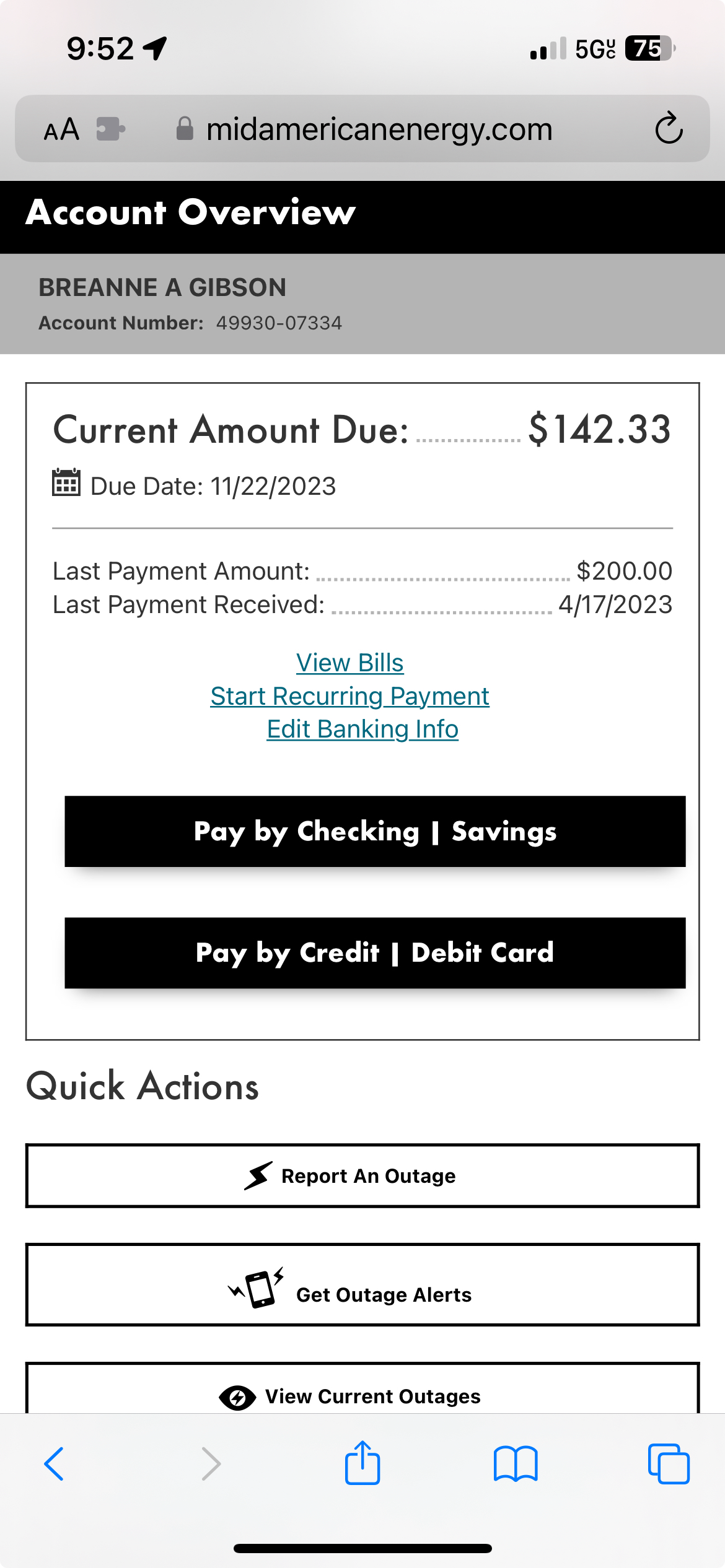Image resolution: width=725 pixels, height=1568 pixels.
Task: Select Start Recurring Payment link
Action: tap(349, 696)
